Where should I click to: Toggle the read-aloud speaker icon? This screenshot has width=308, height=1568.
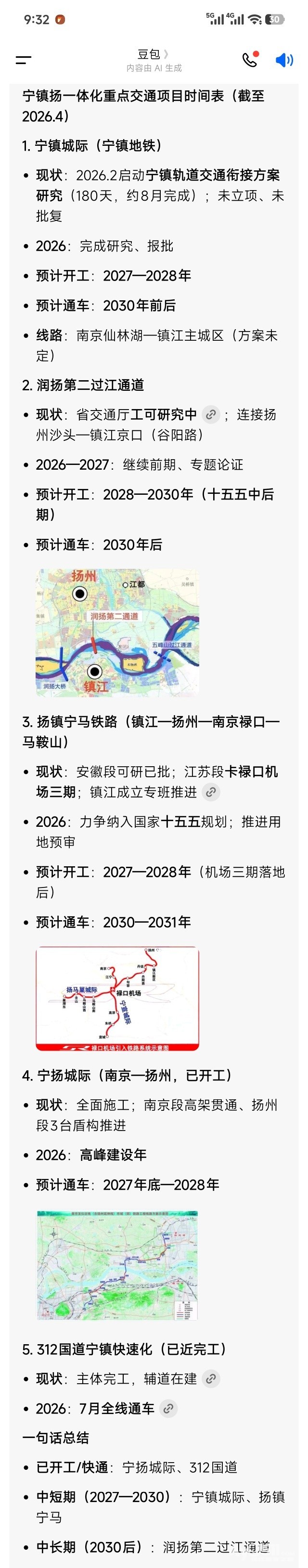(283, 60)
